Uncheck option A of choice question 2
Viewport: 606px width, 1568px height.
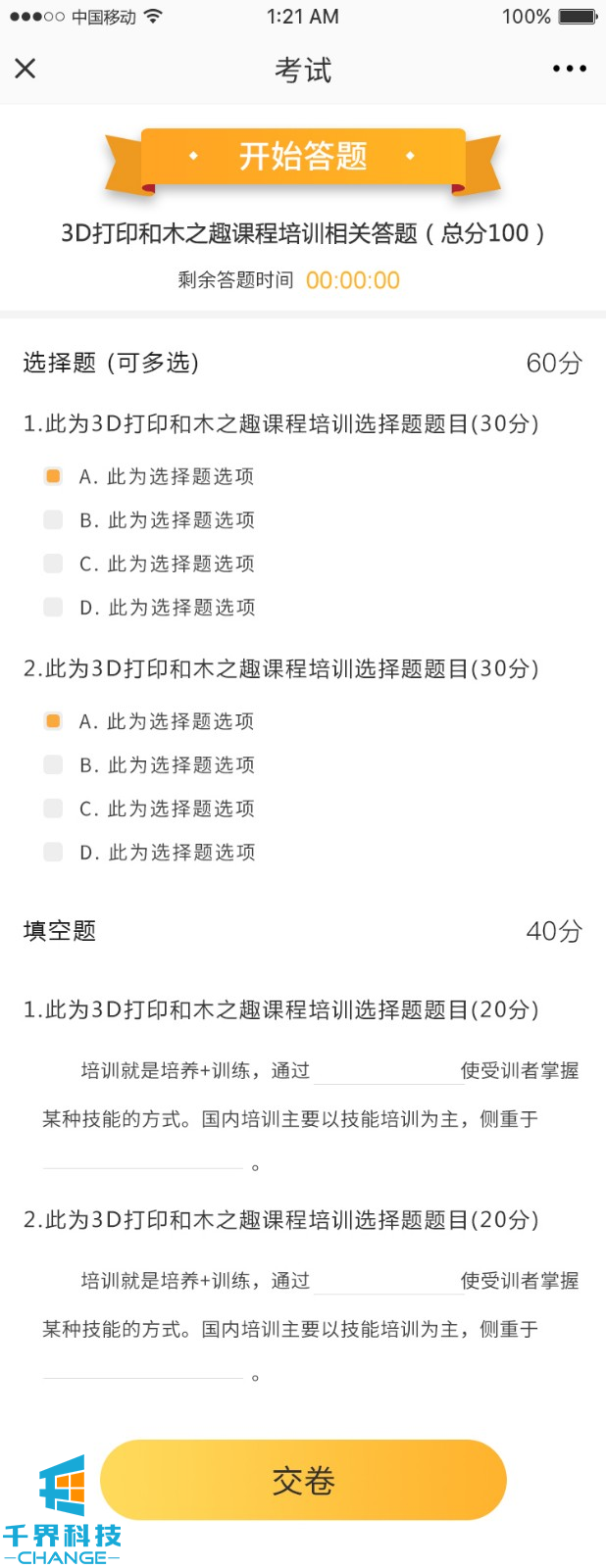click(x=53, y=721)
